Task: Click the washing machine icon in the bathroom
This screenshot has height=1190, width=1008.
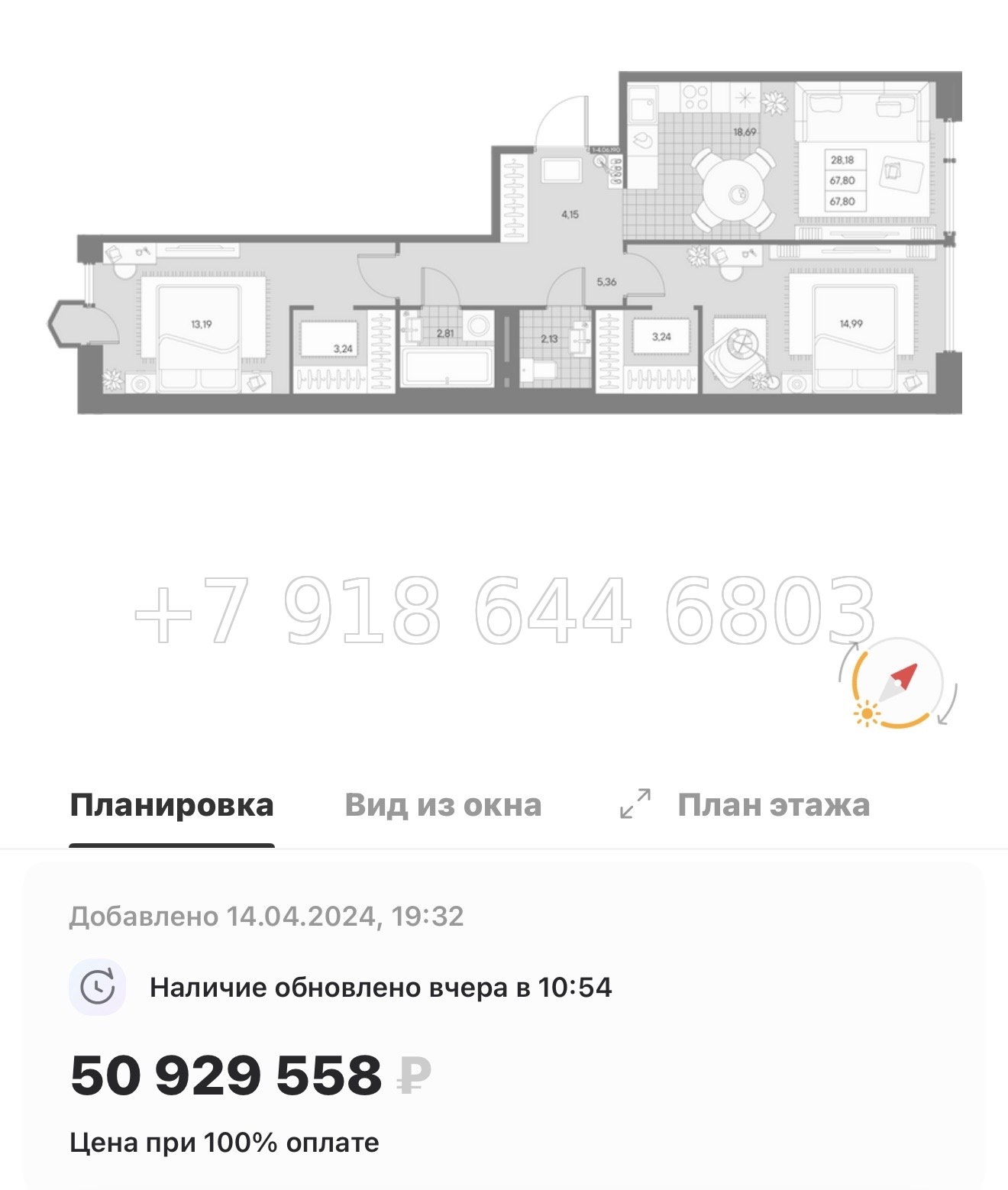Action: coord(477,326)
